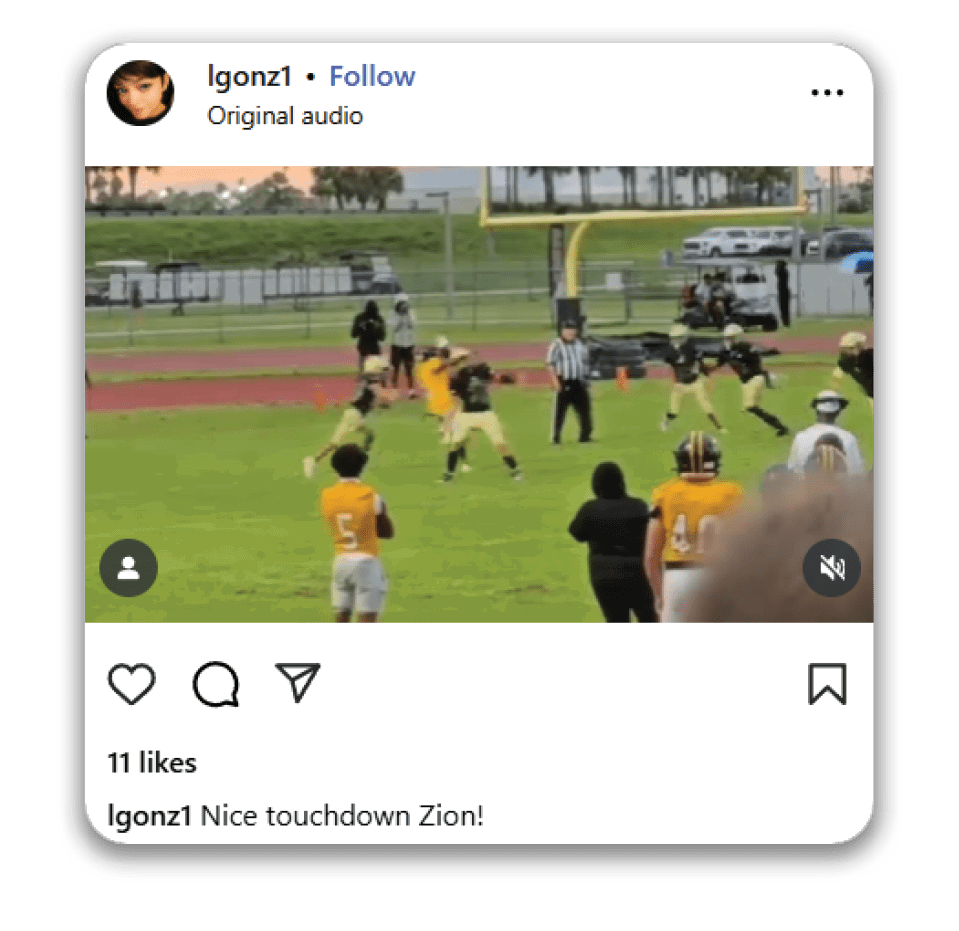Image resolution: width=959 pixels, height=931 pixels.
Task: Show people tagged in the video
Action: tap(128, 568)
